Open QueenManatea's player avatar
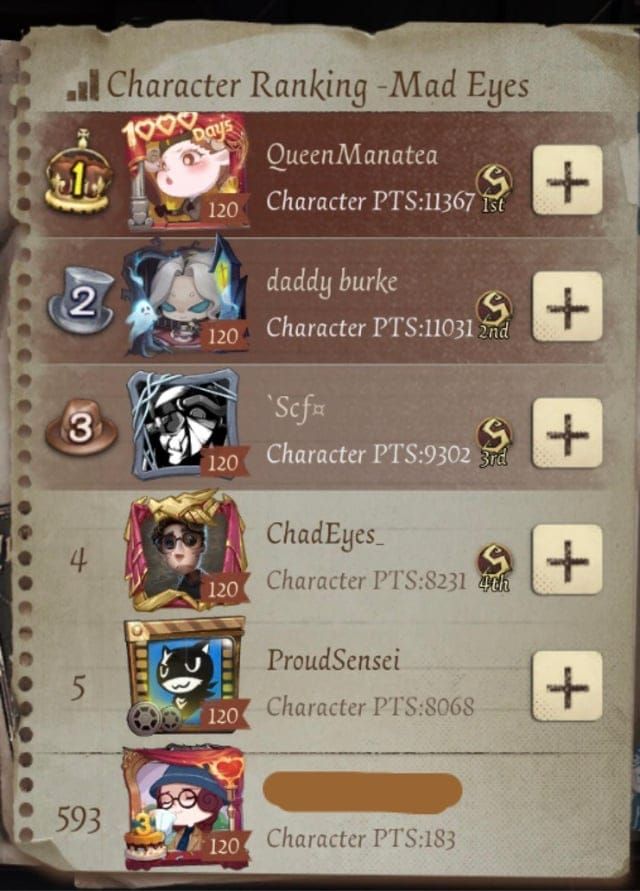 (x=185, y=170)
